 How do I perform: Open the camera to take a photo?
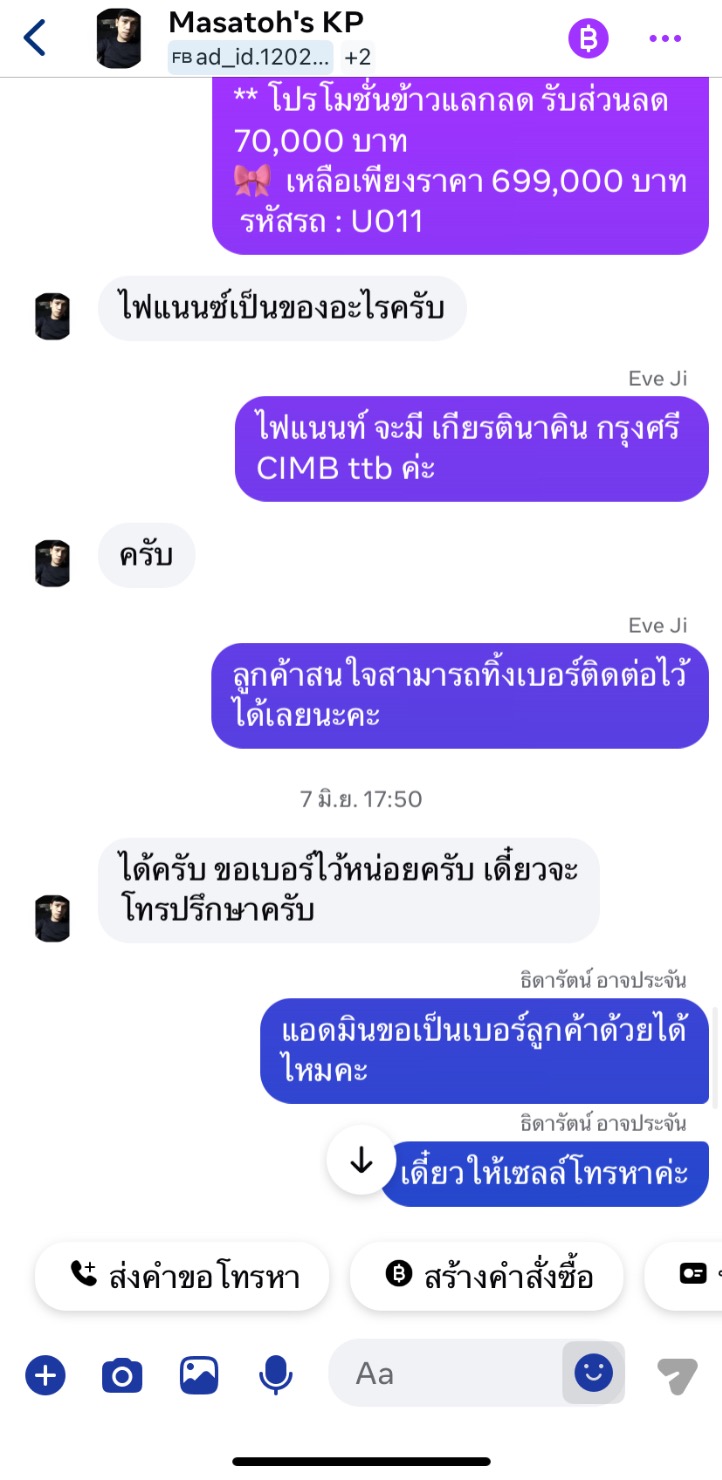(x=122, y=1376)
